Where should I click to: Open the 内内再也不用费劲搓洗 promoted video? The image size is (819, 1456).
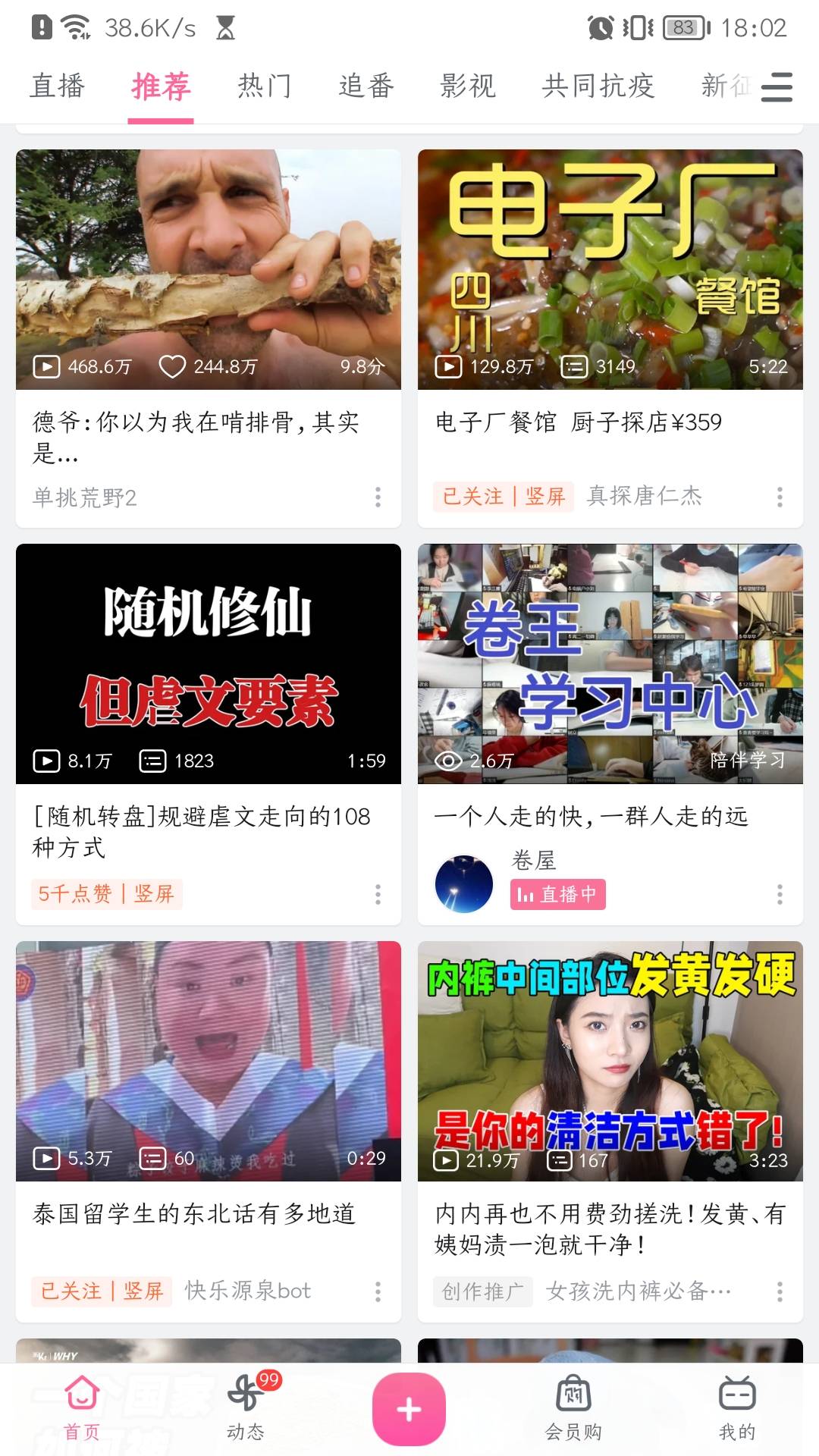point(610,1062)
